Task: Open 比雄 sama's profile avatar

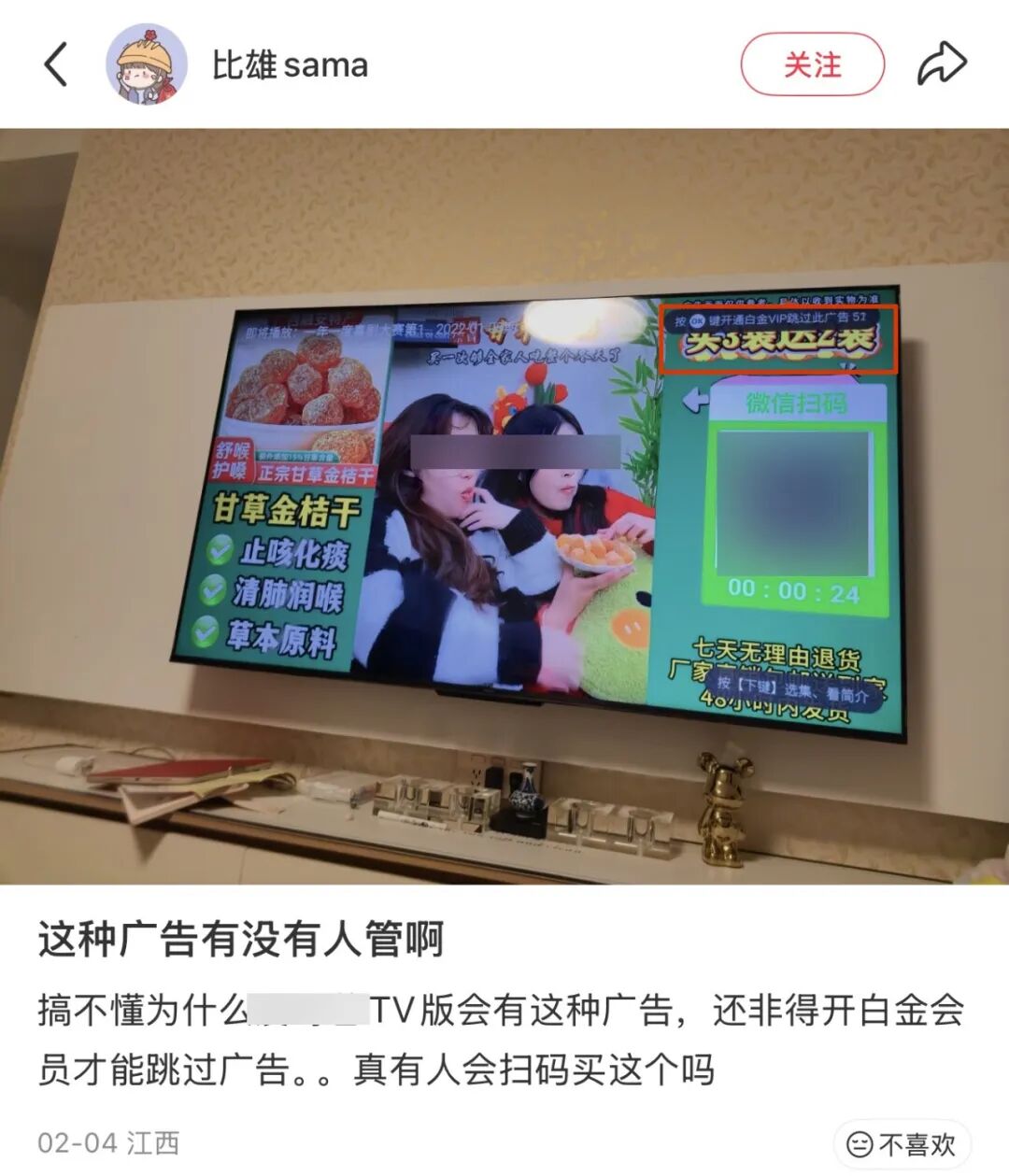Action: [x=146, y=64]
